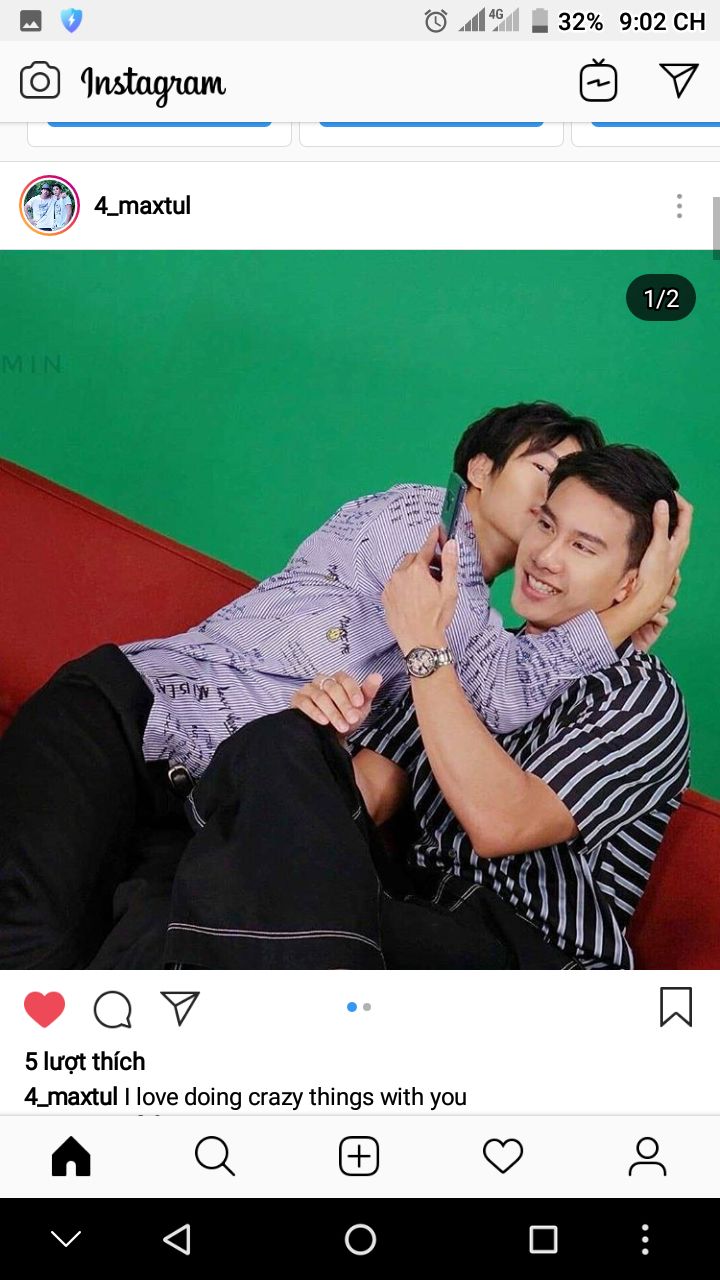This screenshot has height=1280, width=720.
Task: Unlike the post by 4_maxtul
Action: [44, 1009]
